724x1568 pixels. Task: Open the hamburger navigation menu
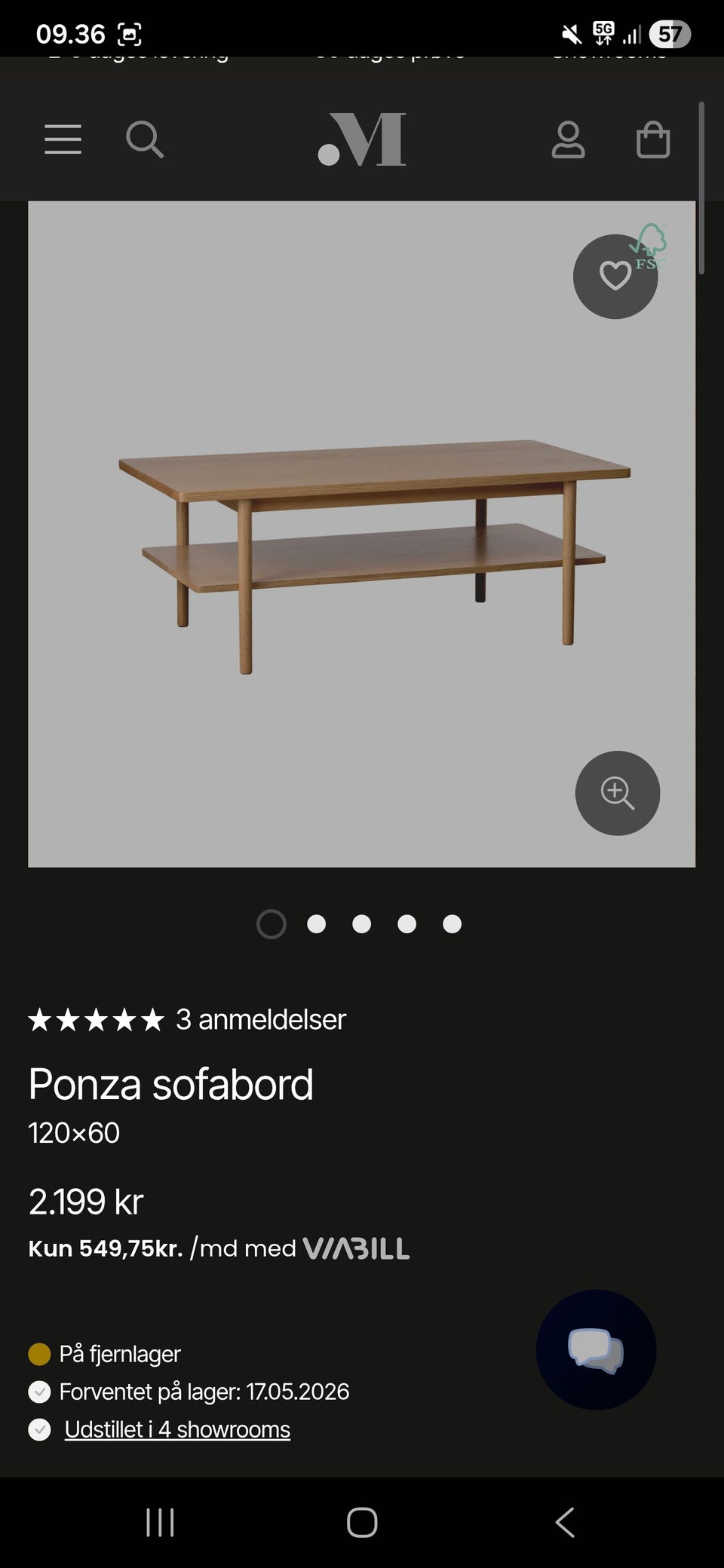point(63,139)
